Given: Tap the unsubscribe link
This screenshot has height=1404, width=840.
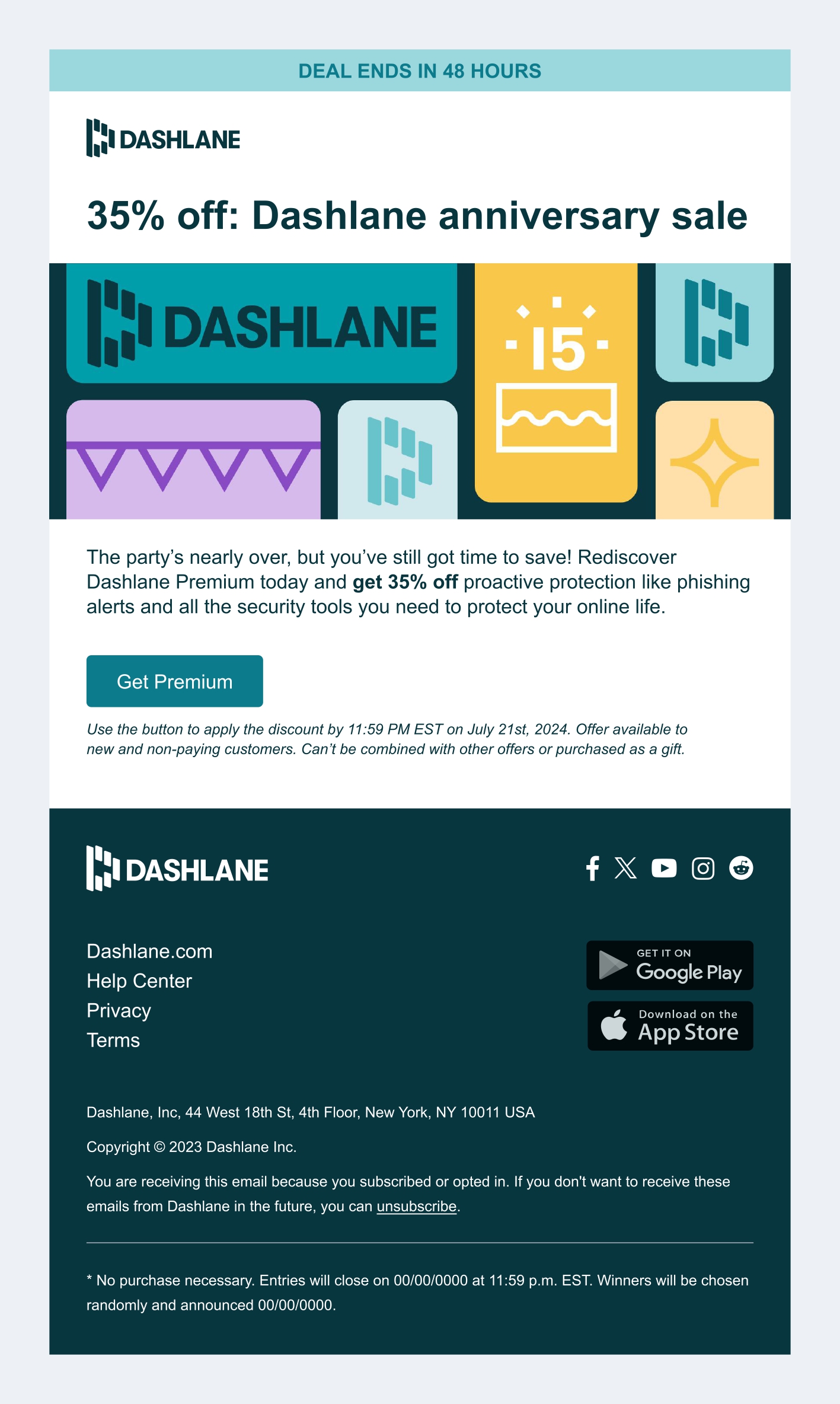Looking at the screenshot, I should coord(416,1207).
